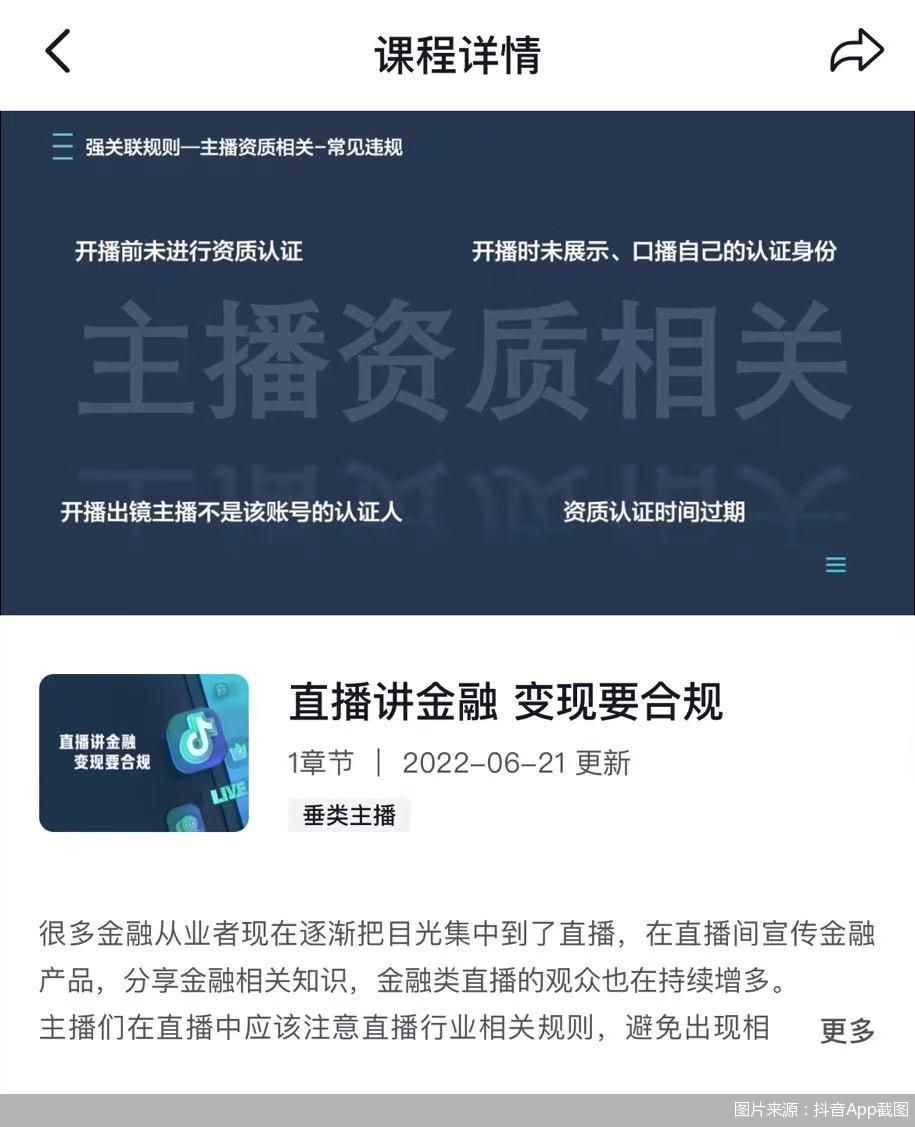915x1127 pixels.
Task: Expand description with 更多
Action: pyautogui.click(x=847, y=1030)
